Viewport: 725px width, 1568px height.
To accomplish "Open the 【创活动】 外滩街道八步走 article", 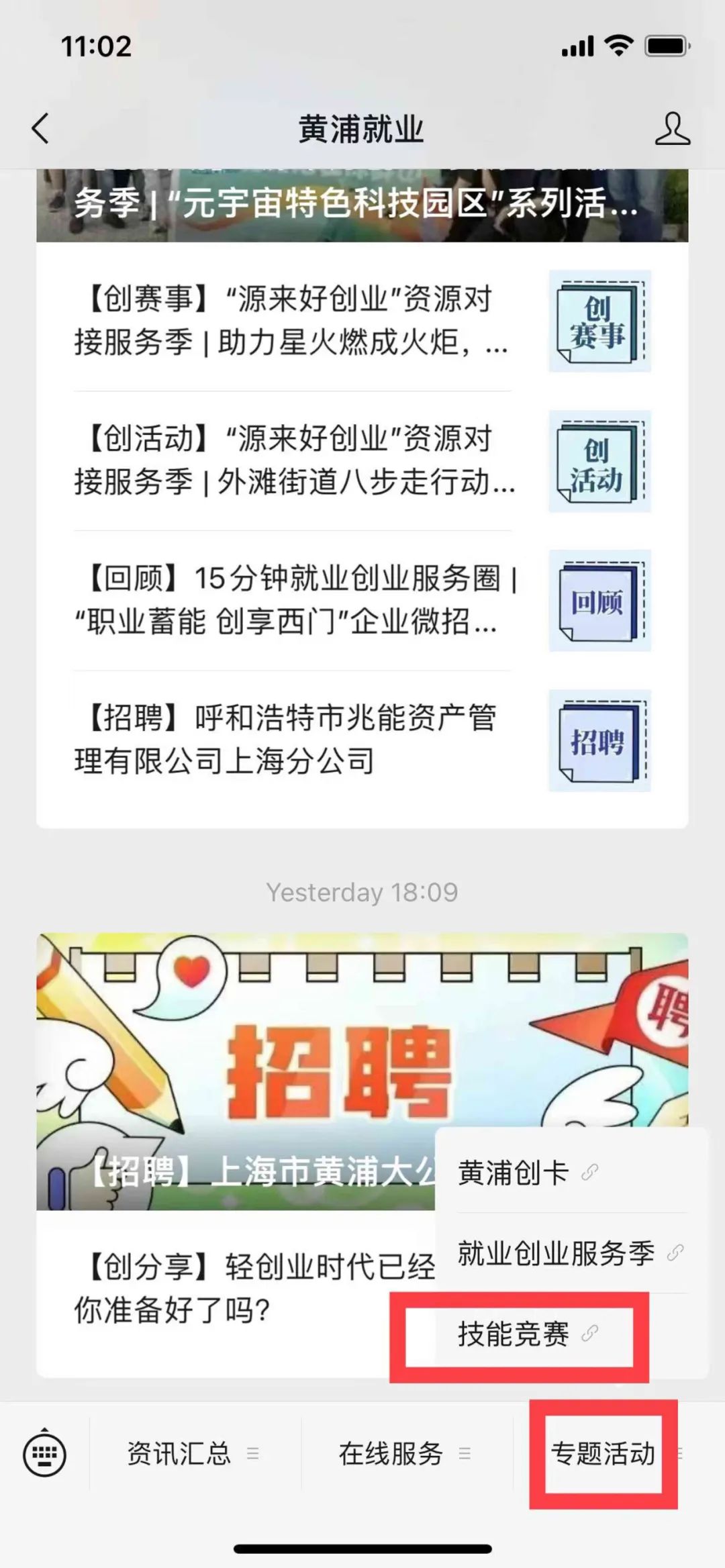I will (295, 460).
